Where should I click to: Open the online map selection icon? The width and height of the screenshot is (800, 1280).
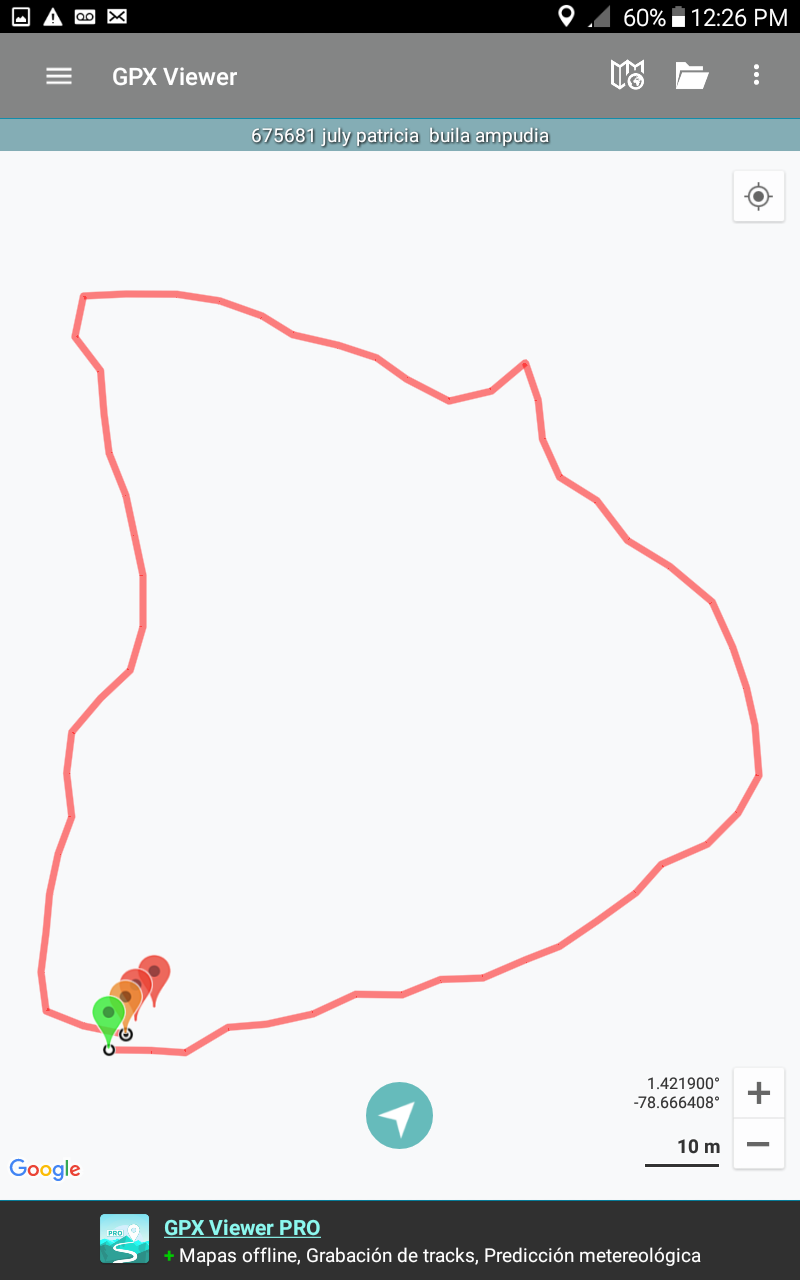(627, 75)
